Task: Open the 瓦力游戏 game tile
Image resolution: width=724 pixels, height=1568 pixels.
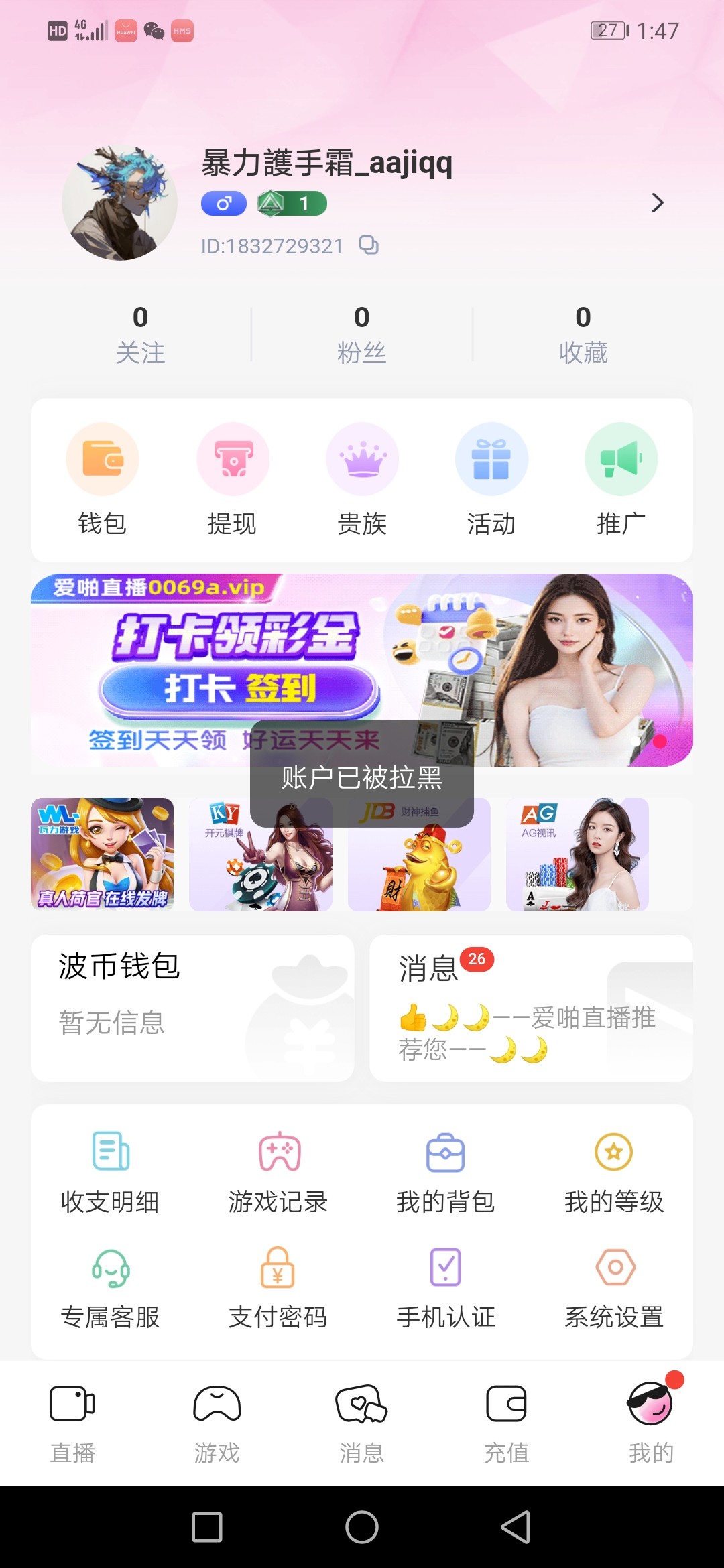Action: [x=103, y=854]
